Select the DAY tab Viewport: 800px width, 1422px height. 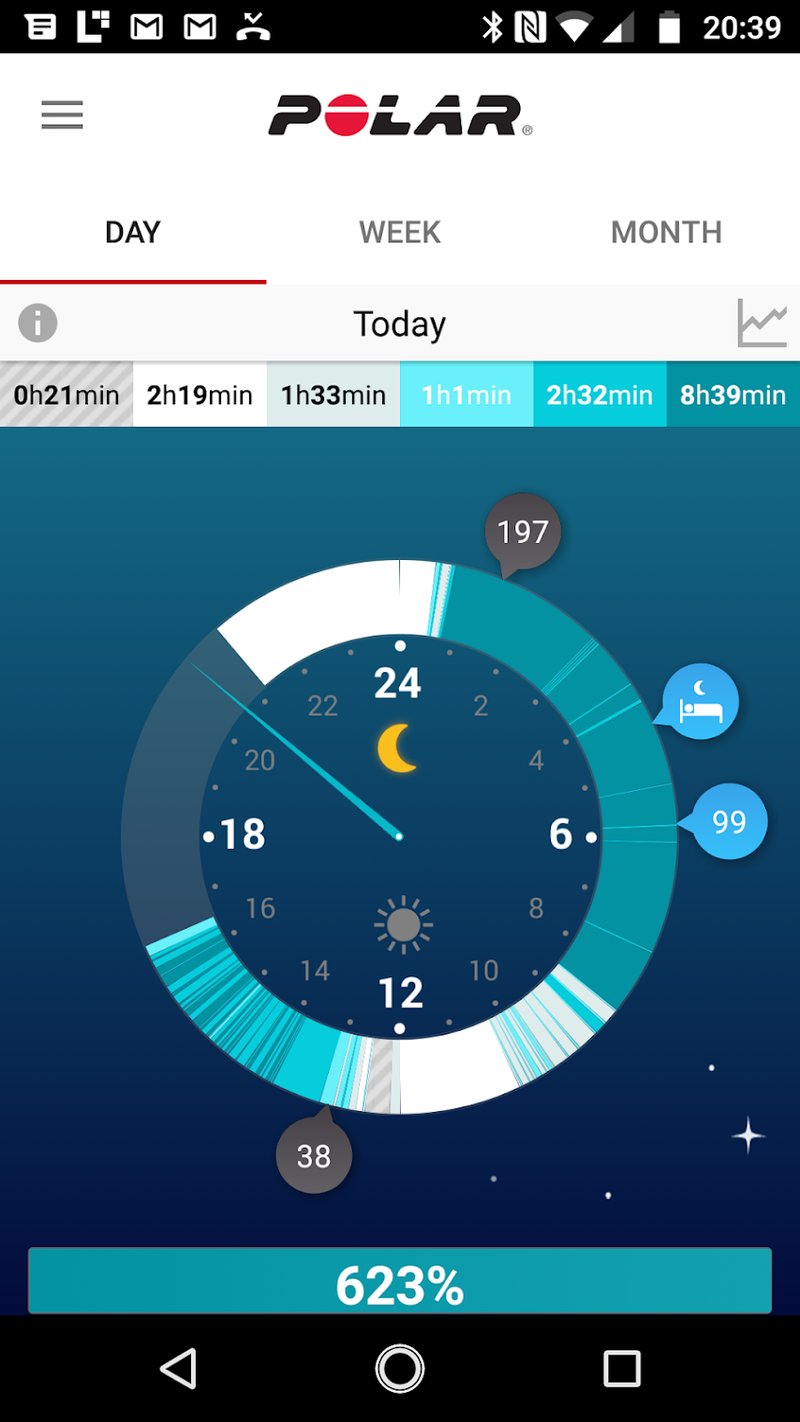pos(133,232)
